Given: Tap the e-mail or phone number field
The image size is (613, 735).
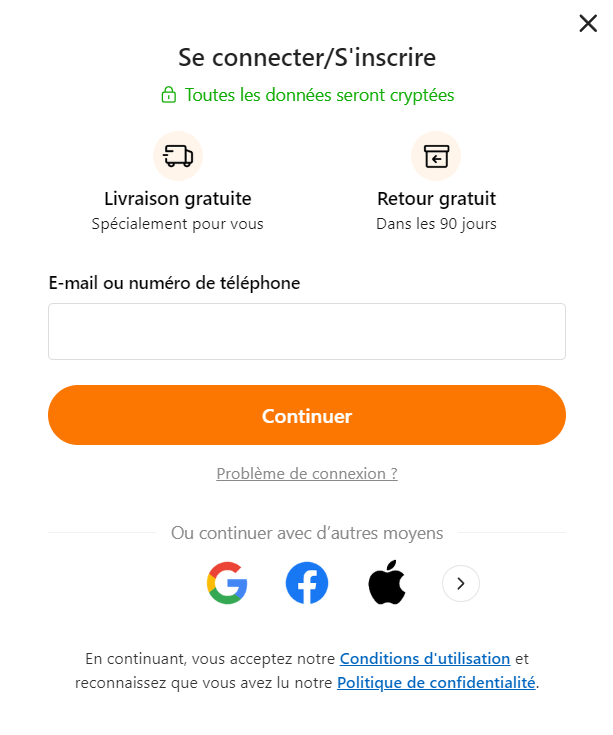Looking at the screenshot, I should 306,331.
